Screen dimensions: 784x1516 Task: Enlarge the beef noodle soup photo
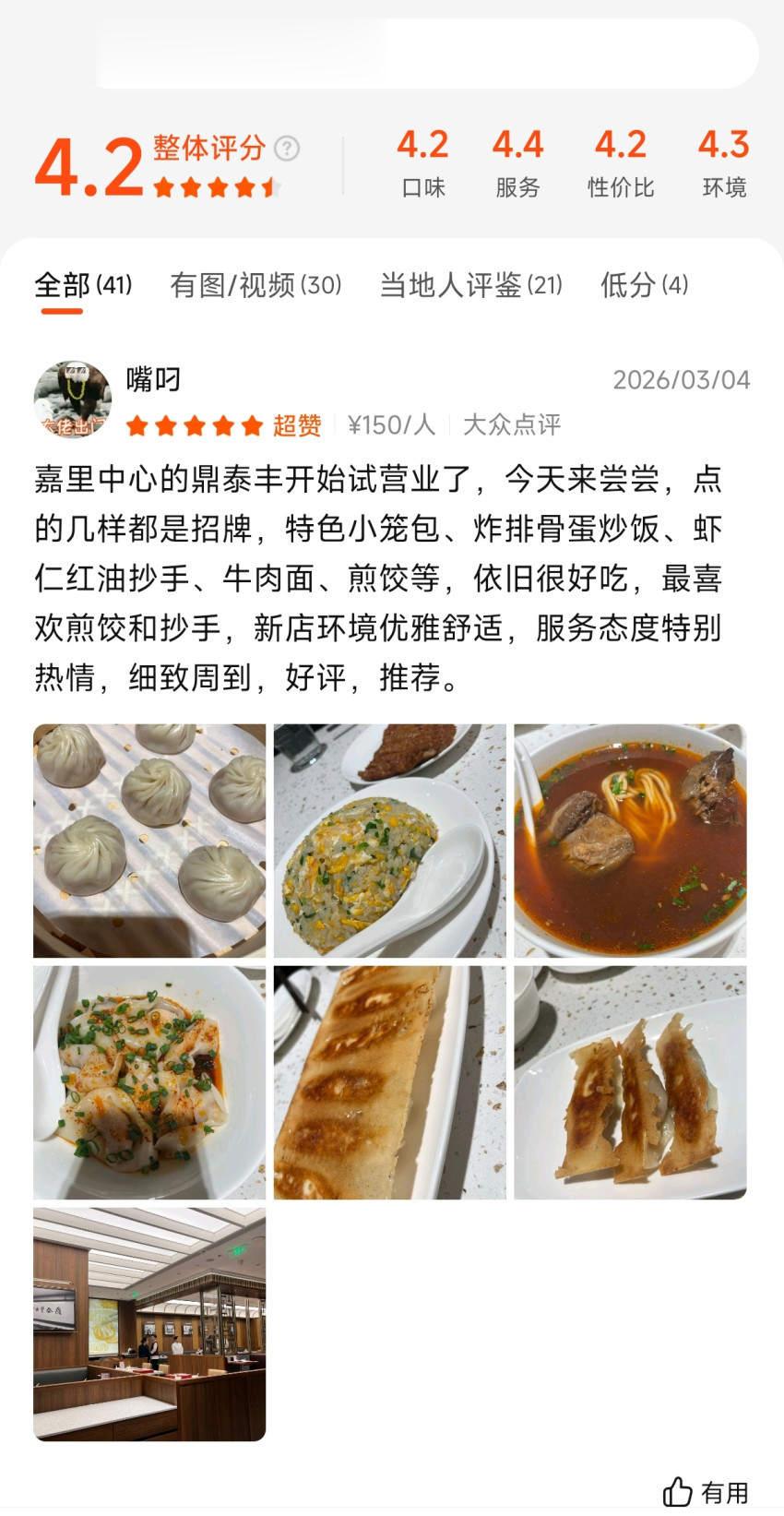coord(630,841)
